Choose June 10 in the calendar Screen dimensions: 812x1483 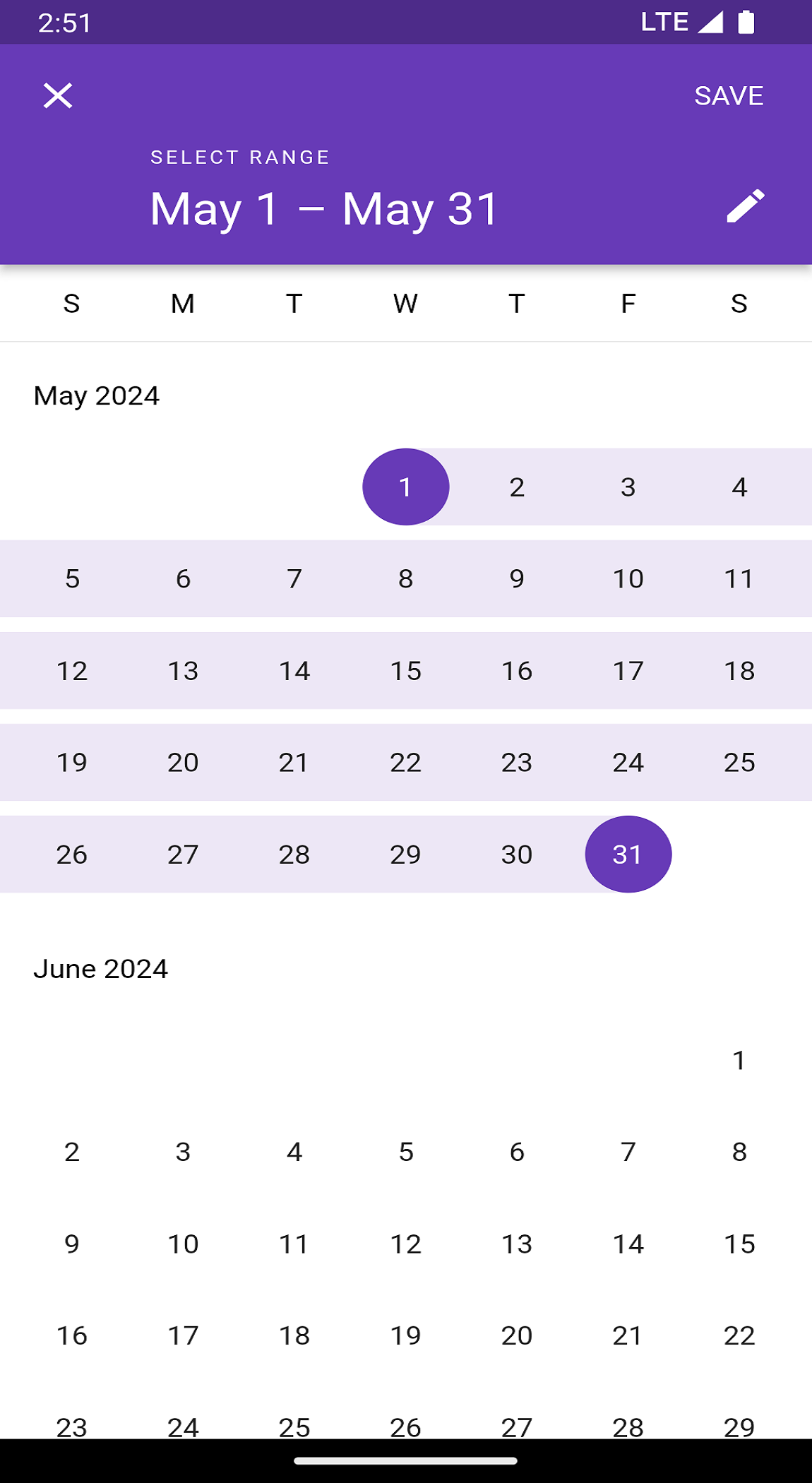183,1244
